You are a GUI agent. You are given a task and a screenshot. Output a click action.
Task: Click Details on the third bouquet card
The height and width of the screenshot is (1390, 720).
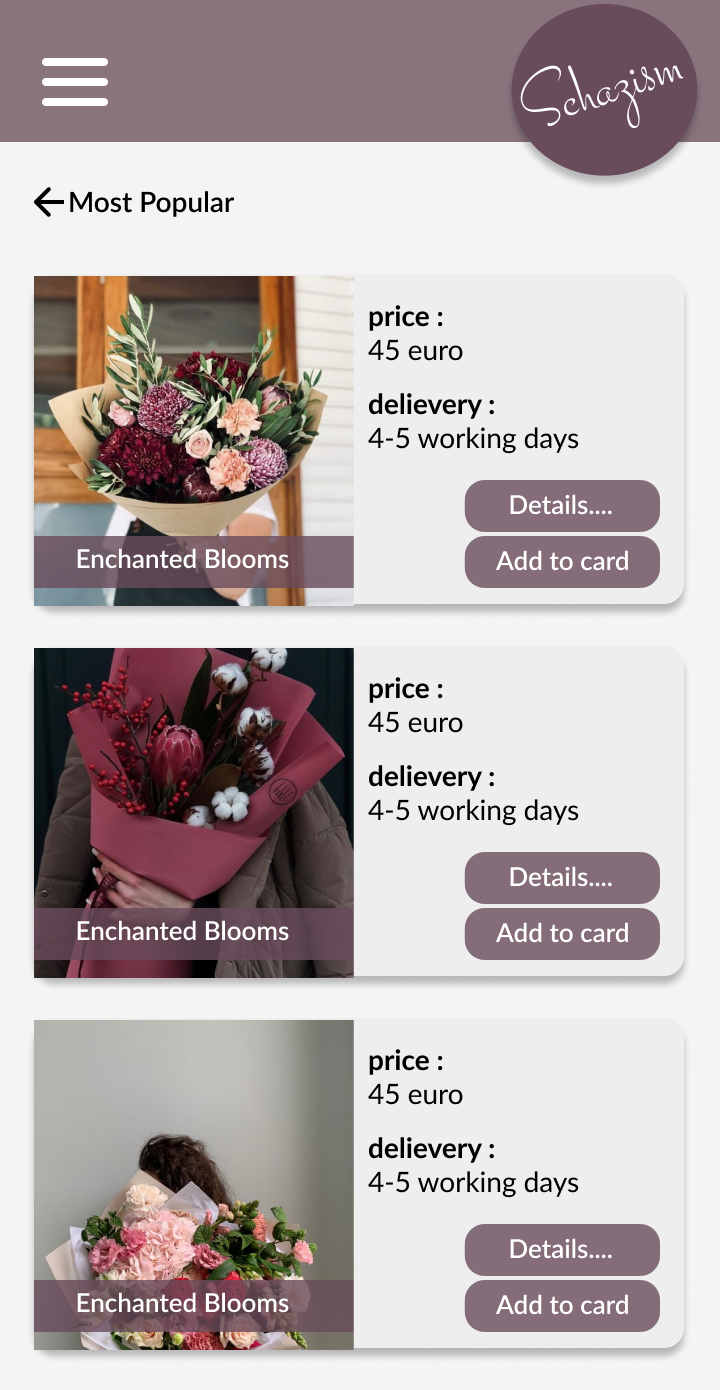coord(562,1250)
